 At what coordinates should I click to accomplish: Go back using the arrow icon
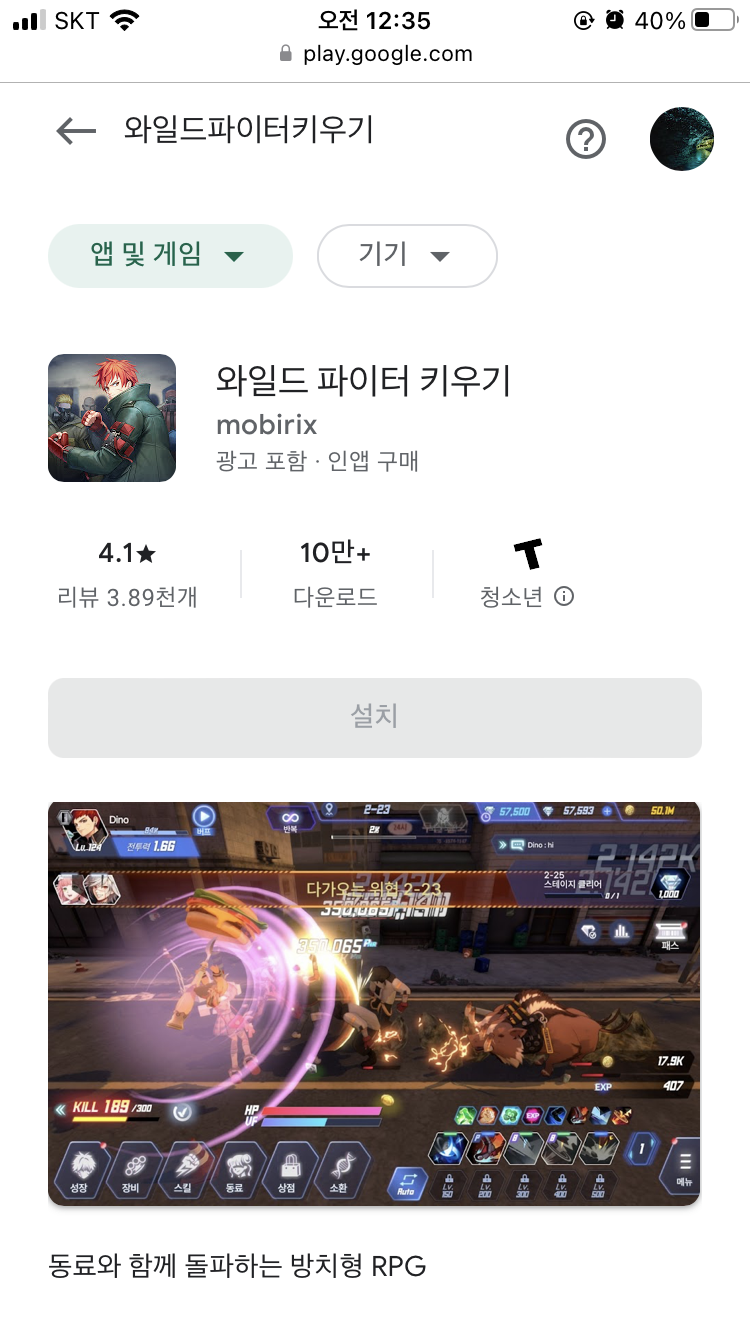pyautogui.click(x=76, y=131)
